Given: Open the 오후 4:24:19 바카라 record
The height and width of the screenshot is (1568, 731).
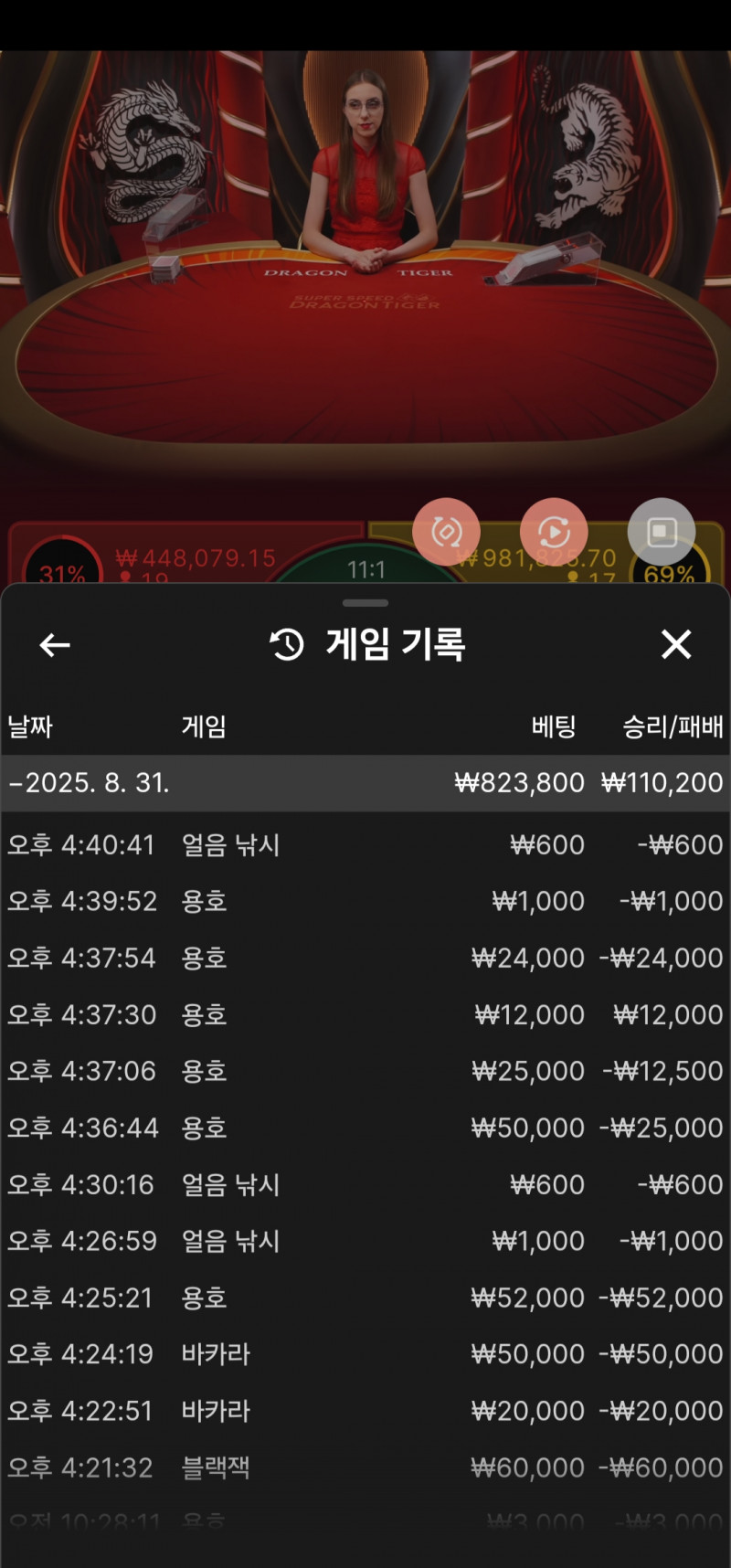Looking at the screenshot, I should pyautogui.click(x=365, y=1354).
